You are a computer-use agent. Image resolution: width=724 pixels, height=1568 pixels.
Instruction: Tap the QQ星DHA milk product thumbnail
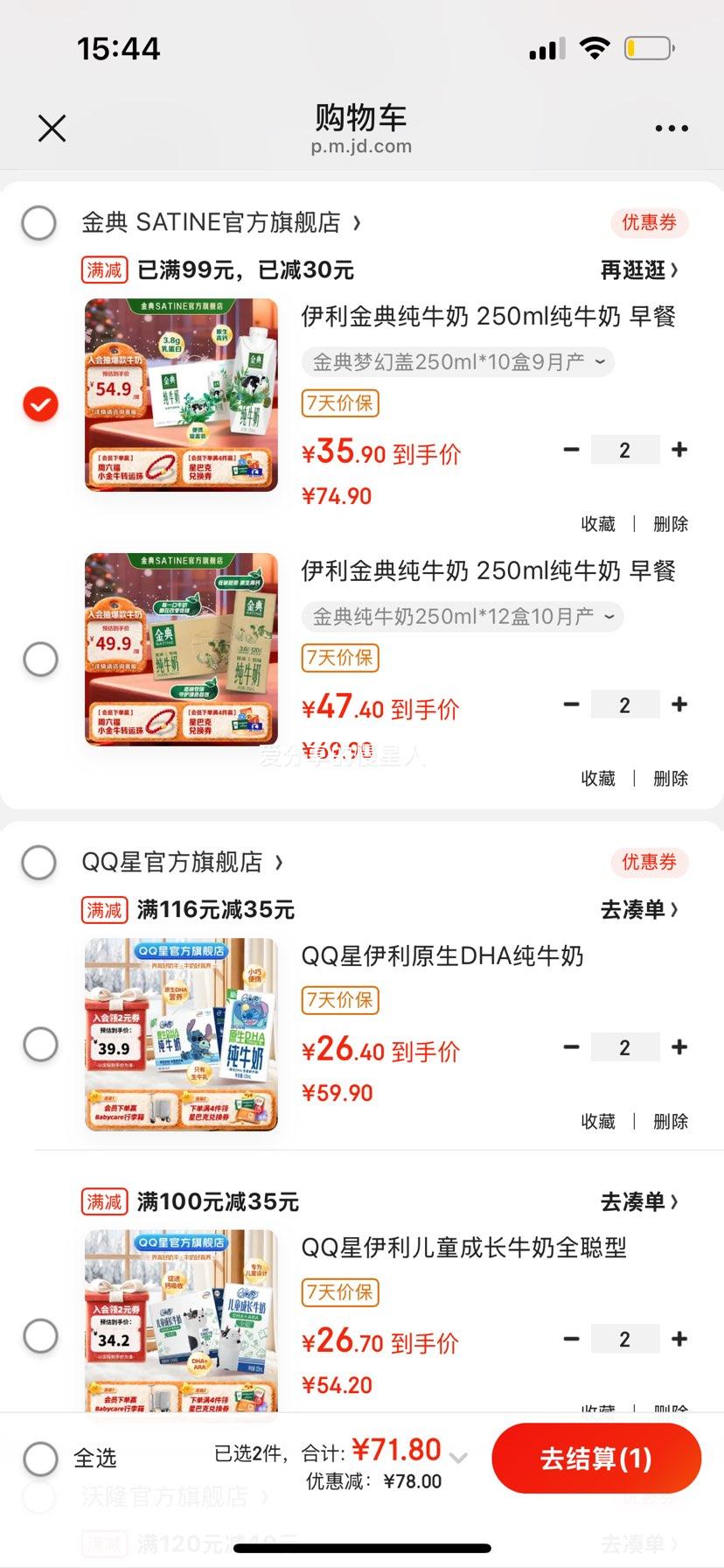pyautogui.click(x=180, y=1036)
